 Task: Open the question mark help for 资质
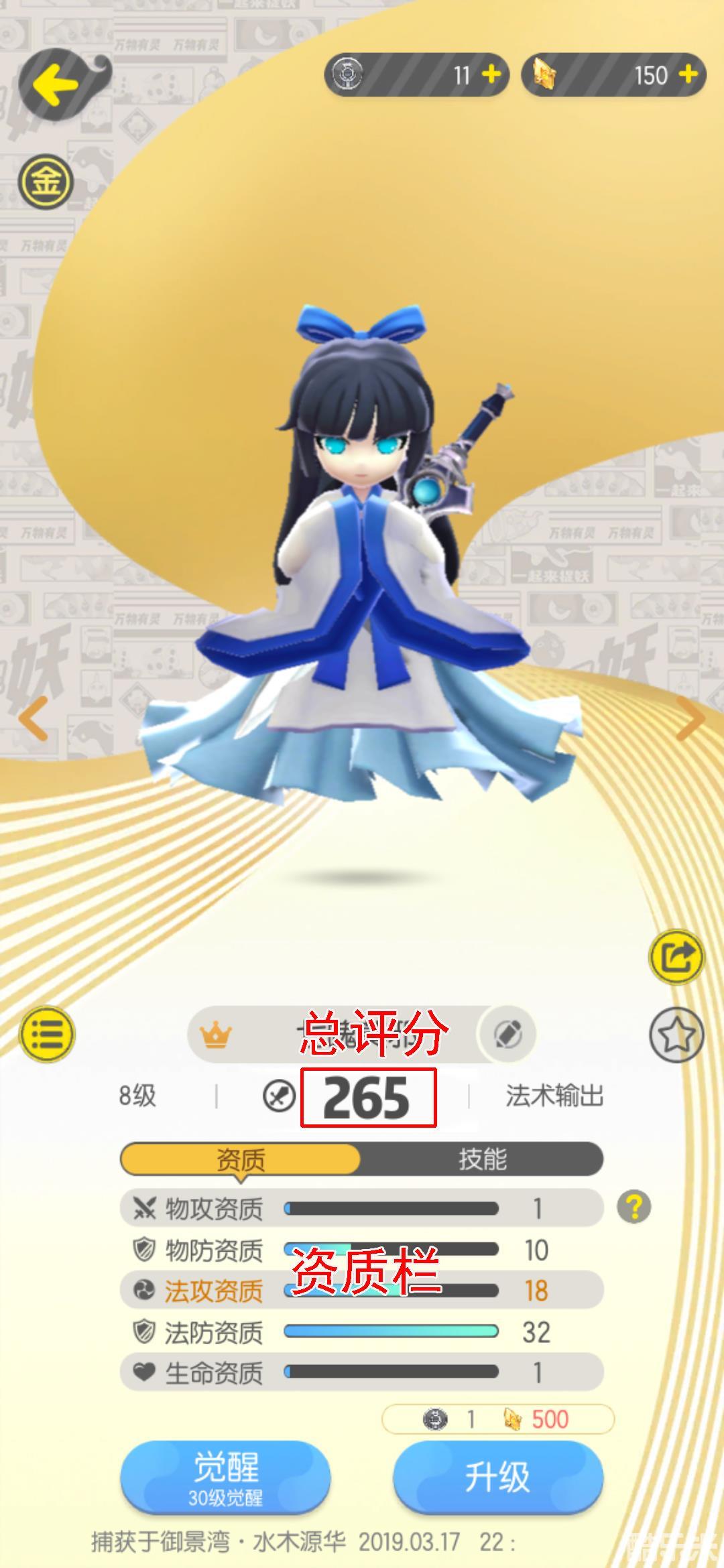click(x=633, y=1207)
